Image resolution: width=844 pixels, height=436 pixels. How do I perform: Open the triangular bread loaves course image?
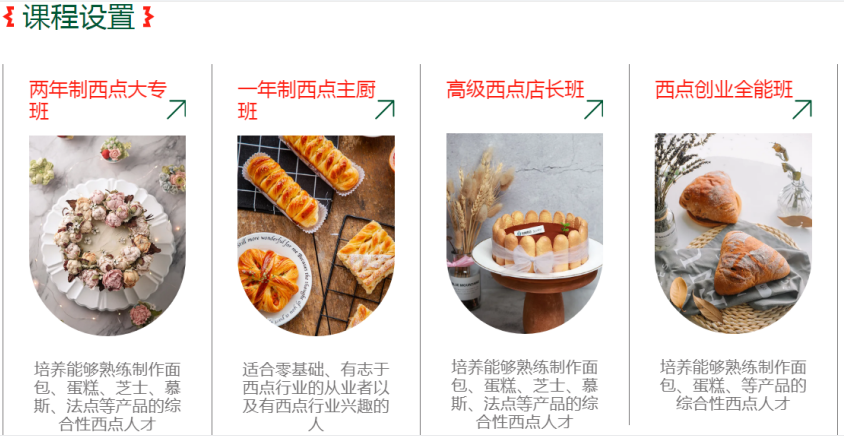733,232
